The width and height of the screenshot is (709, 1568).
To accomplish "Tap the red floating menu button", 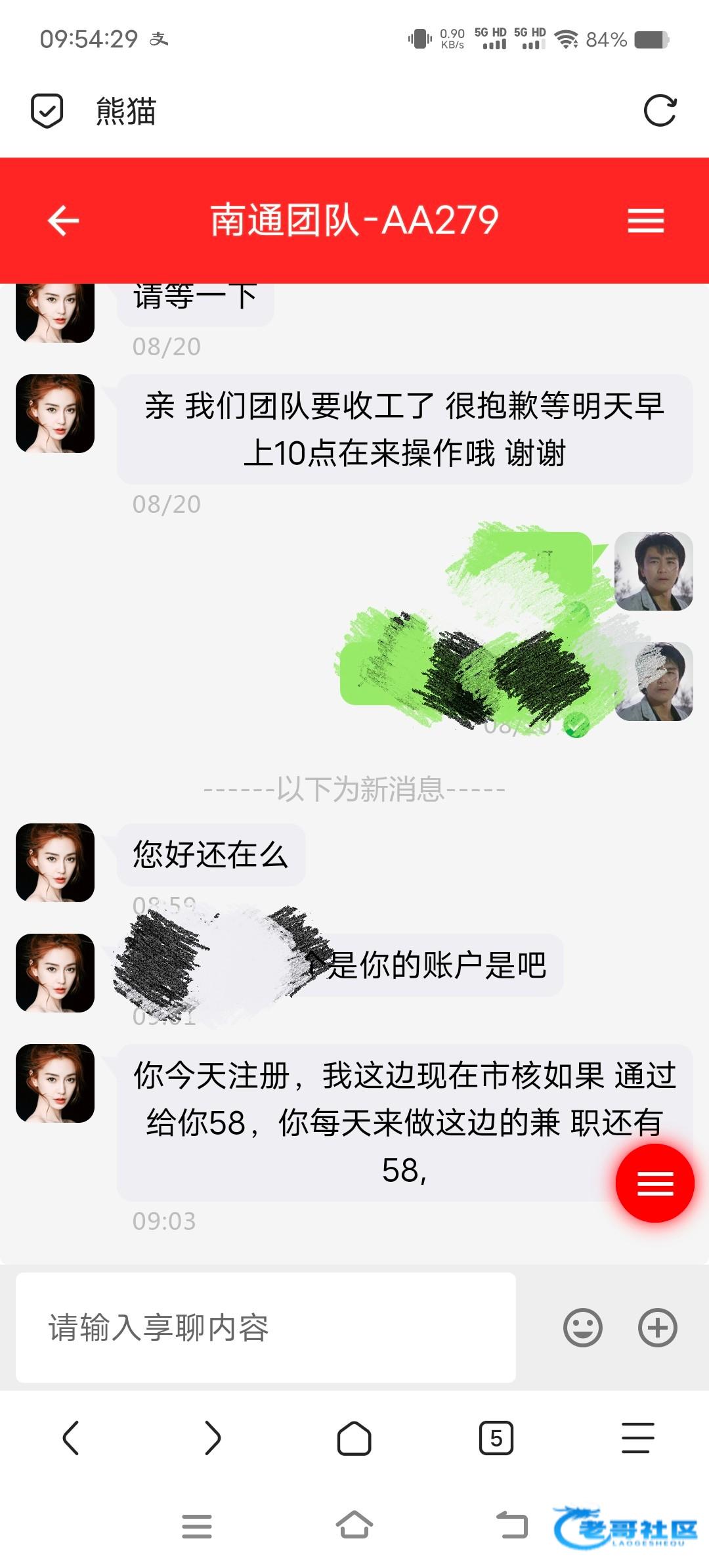I will pyautogui.click(x=655, y=1183).
